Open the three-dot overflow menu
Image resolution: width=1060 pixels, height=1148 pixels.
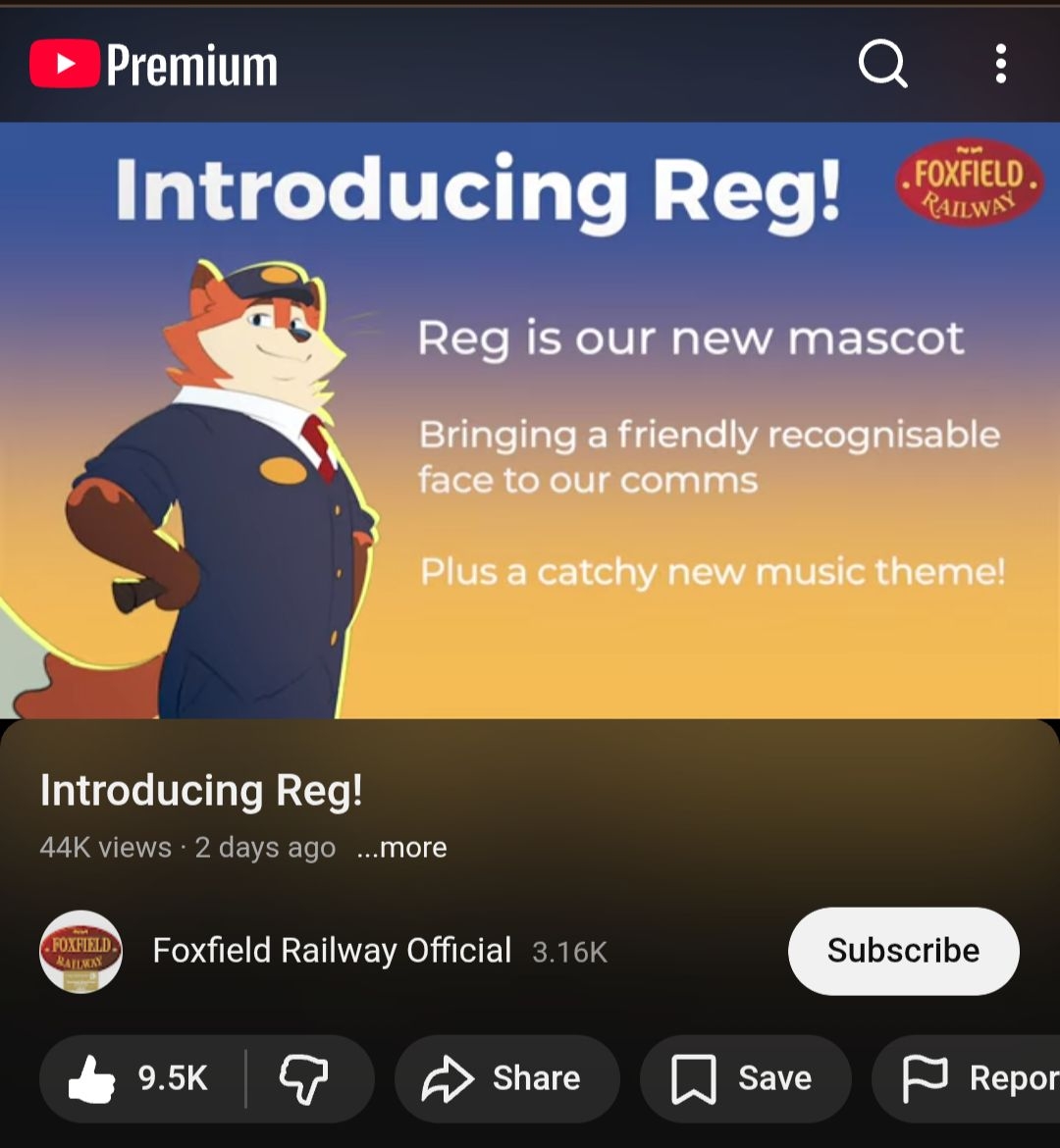(1000, 65)
